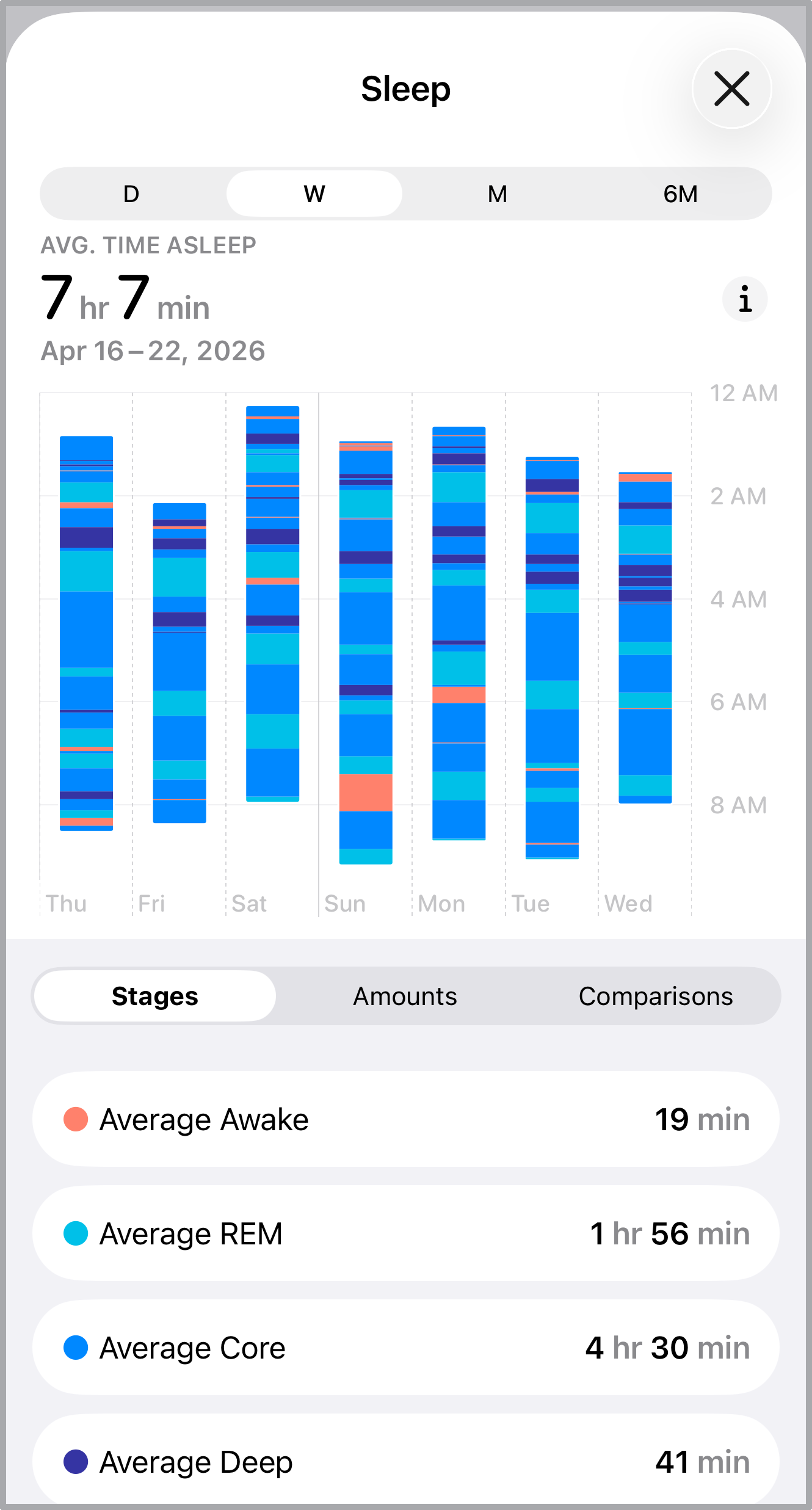Open the sleep info button
The width and height of the screenshot is (812, 1510).
pyautogui.click(x=745, y=299)
